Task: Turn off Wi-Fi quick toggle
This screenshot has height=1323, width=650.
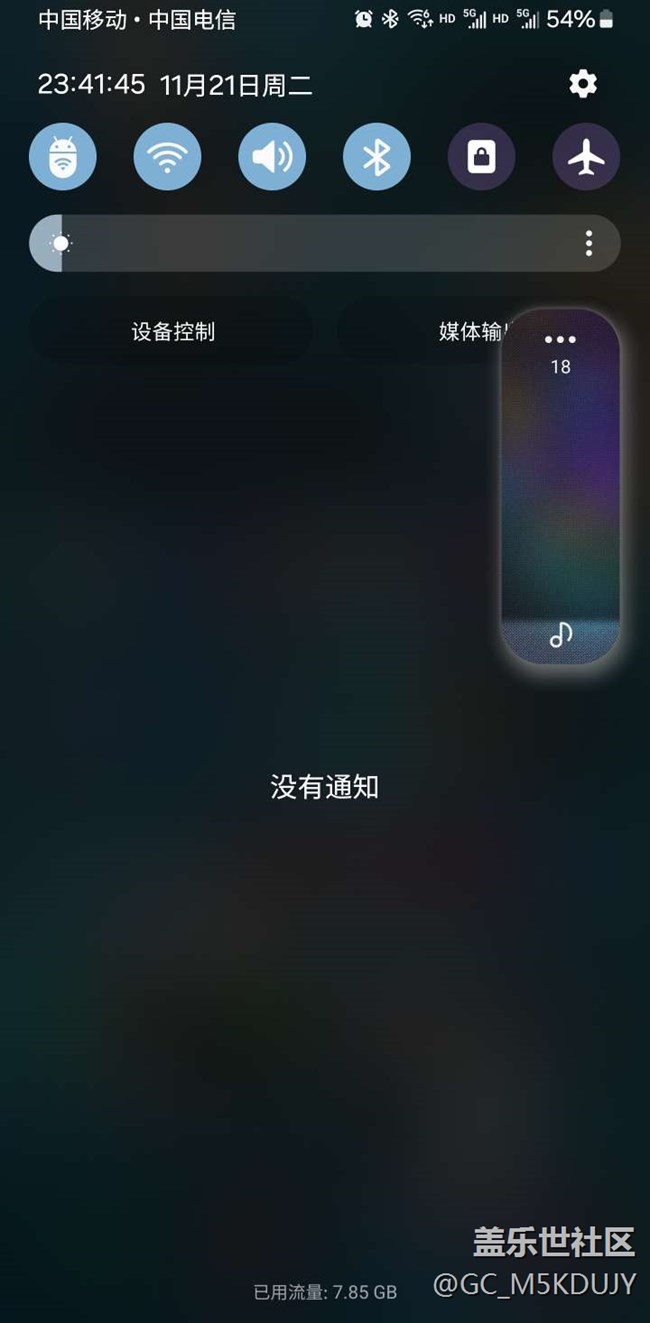Action: [x=167, y=157]
